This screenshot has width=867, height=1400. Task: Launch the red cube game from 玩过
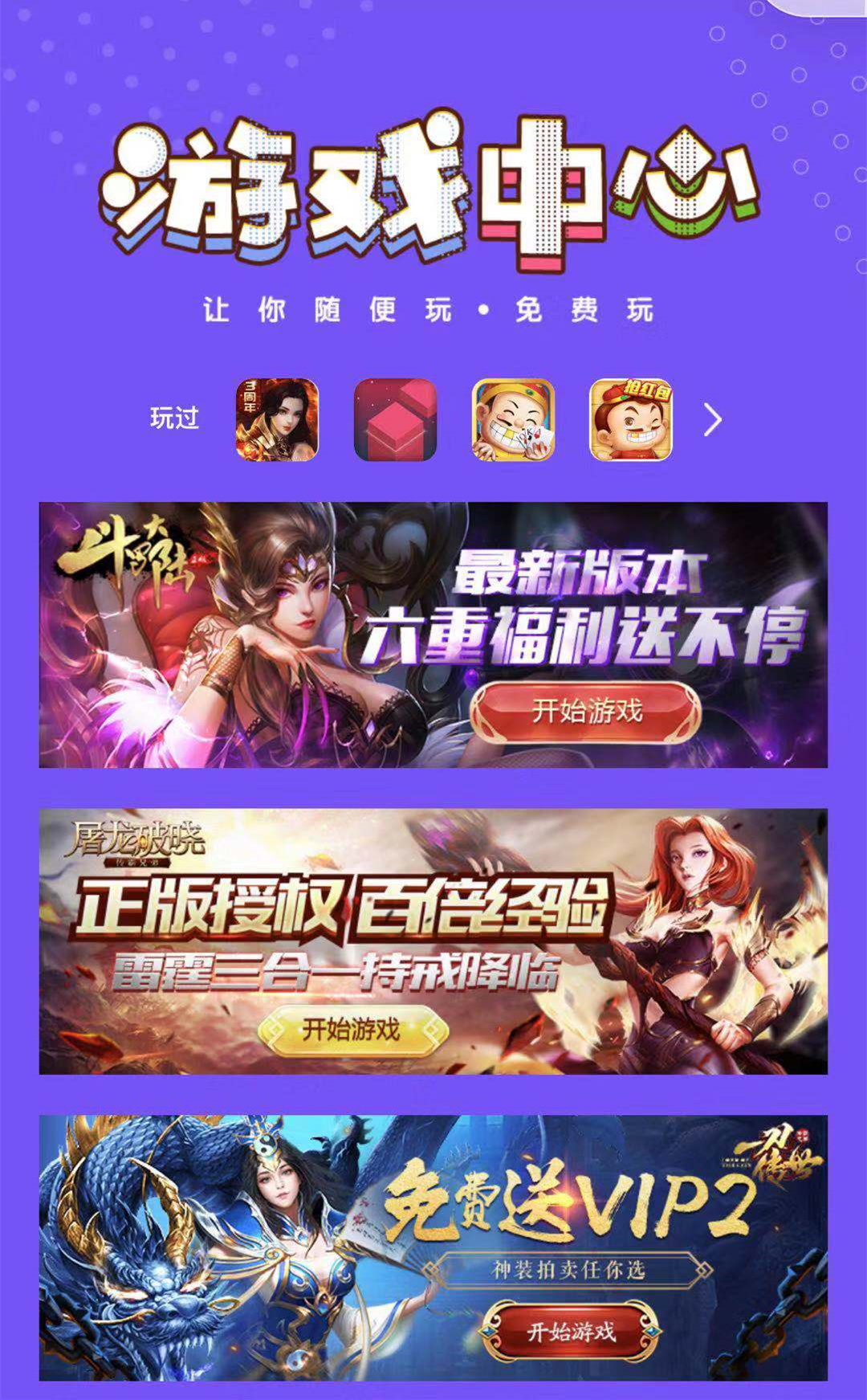[x=395, y=420]
